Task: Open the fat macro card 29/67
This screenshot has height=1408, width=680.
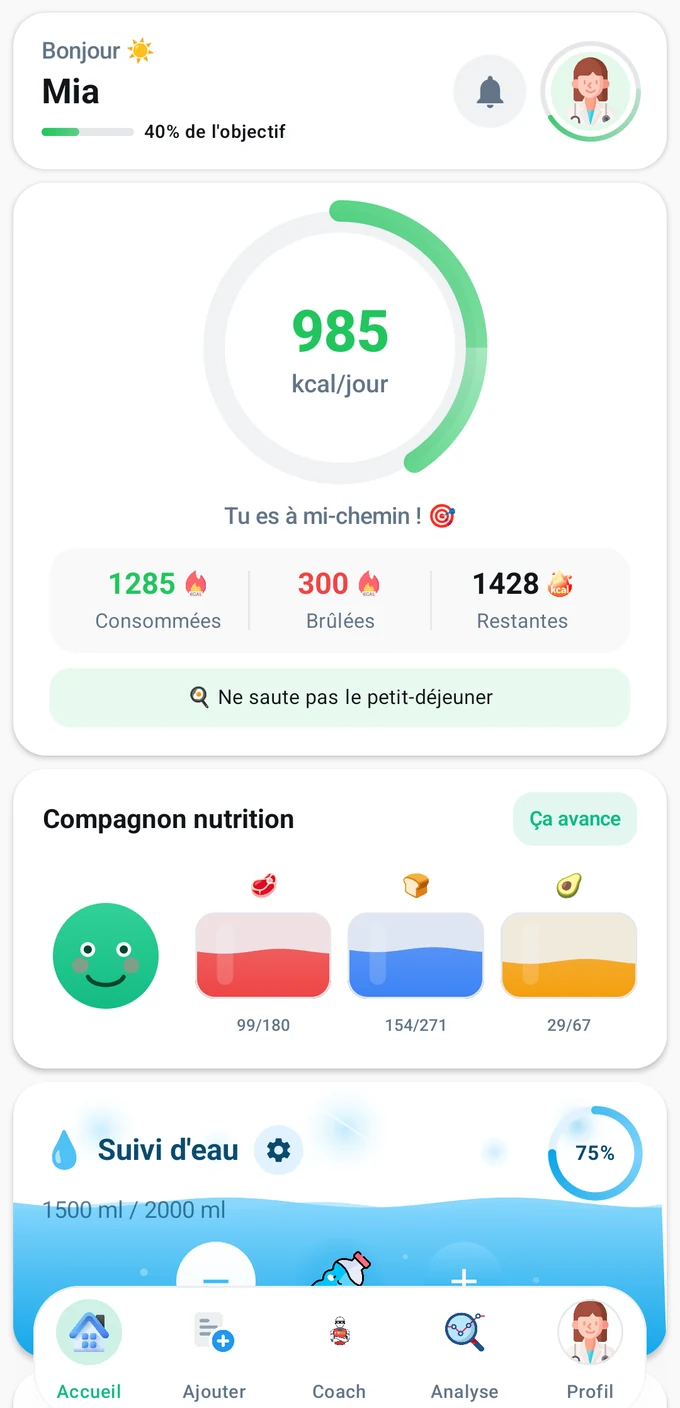Action: (569, 955)
